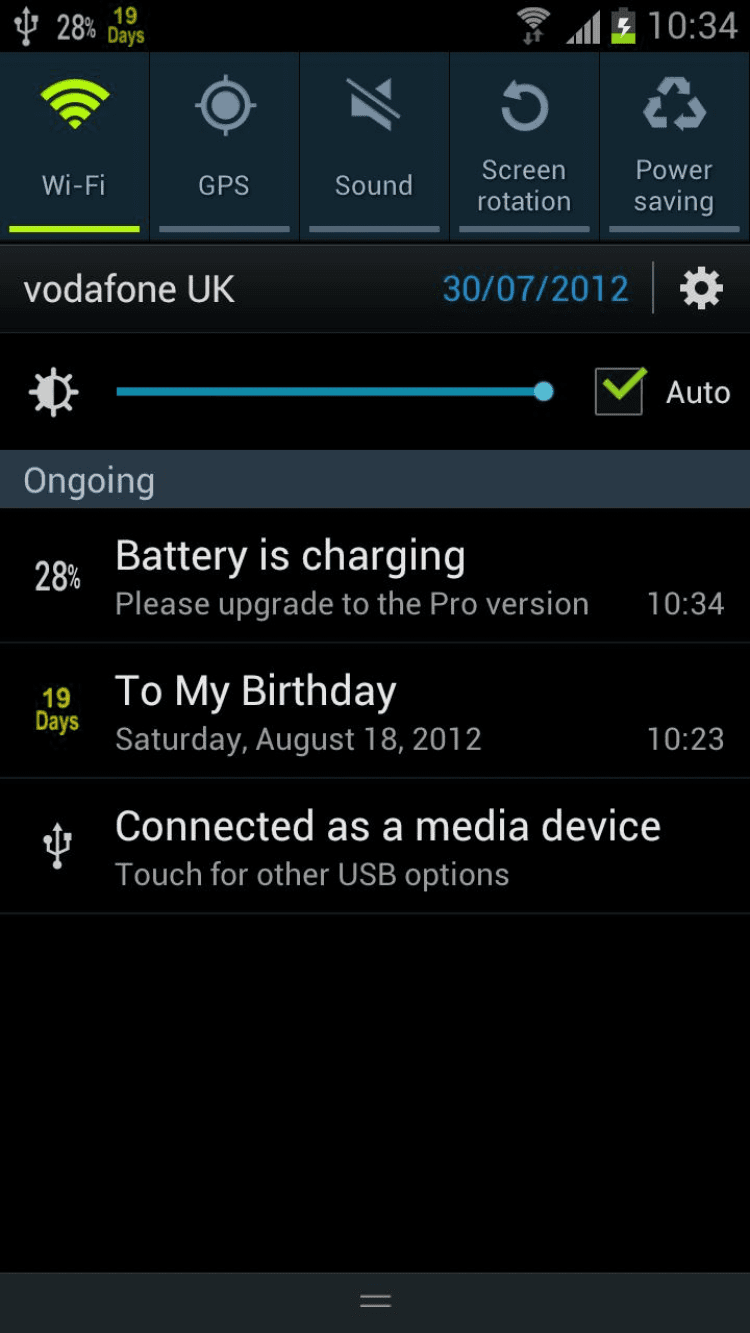Open the Battery is charging notification
Viewport: 750px width, 1333px height.
[375, 576]
